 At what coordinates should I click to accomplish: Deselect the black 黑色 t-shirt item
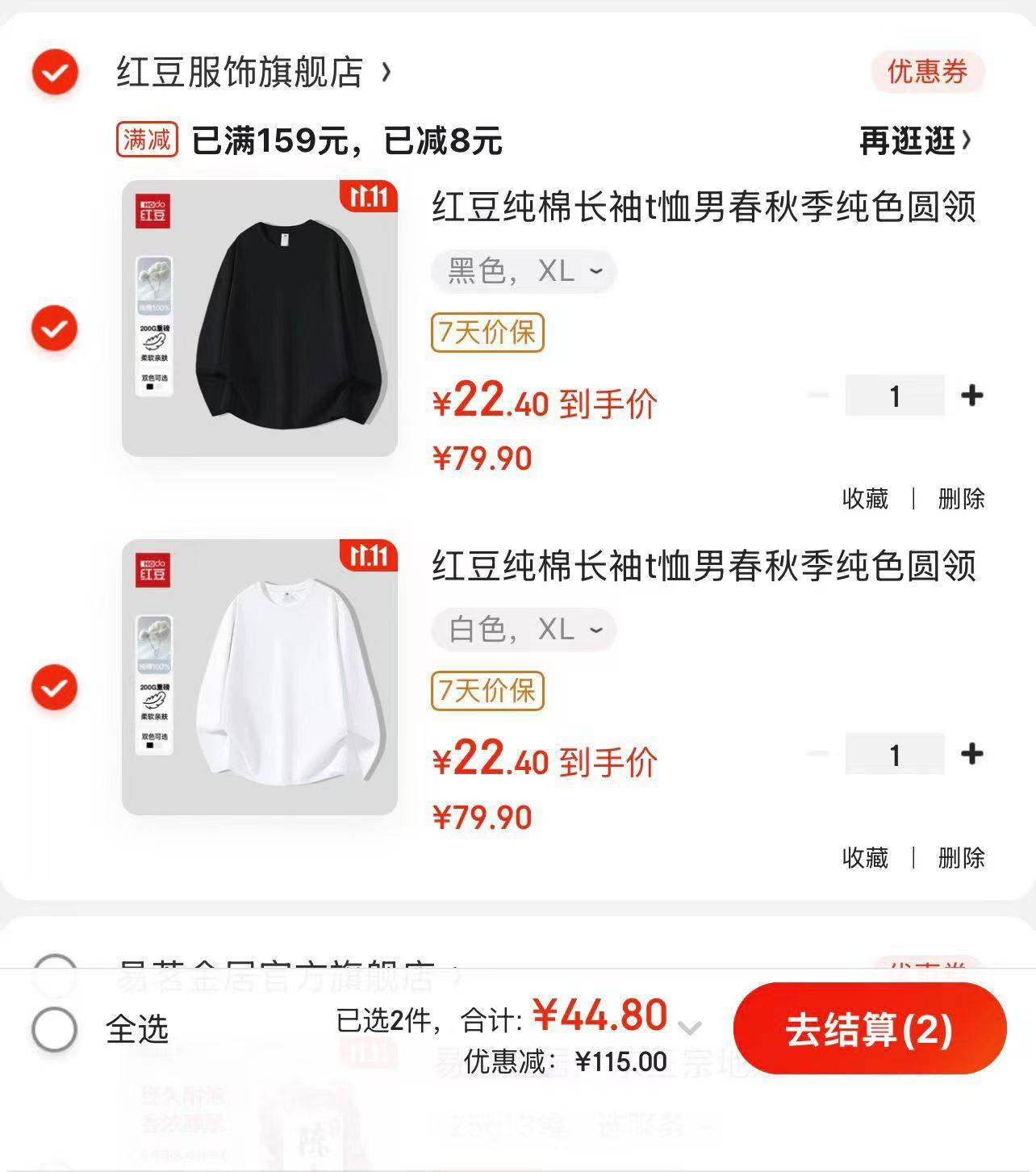pos(55,329)
